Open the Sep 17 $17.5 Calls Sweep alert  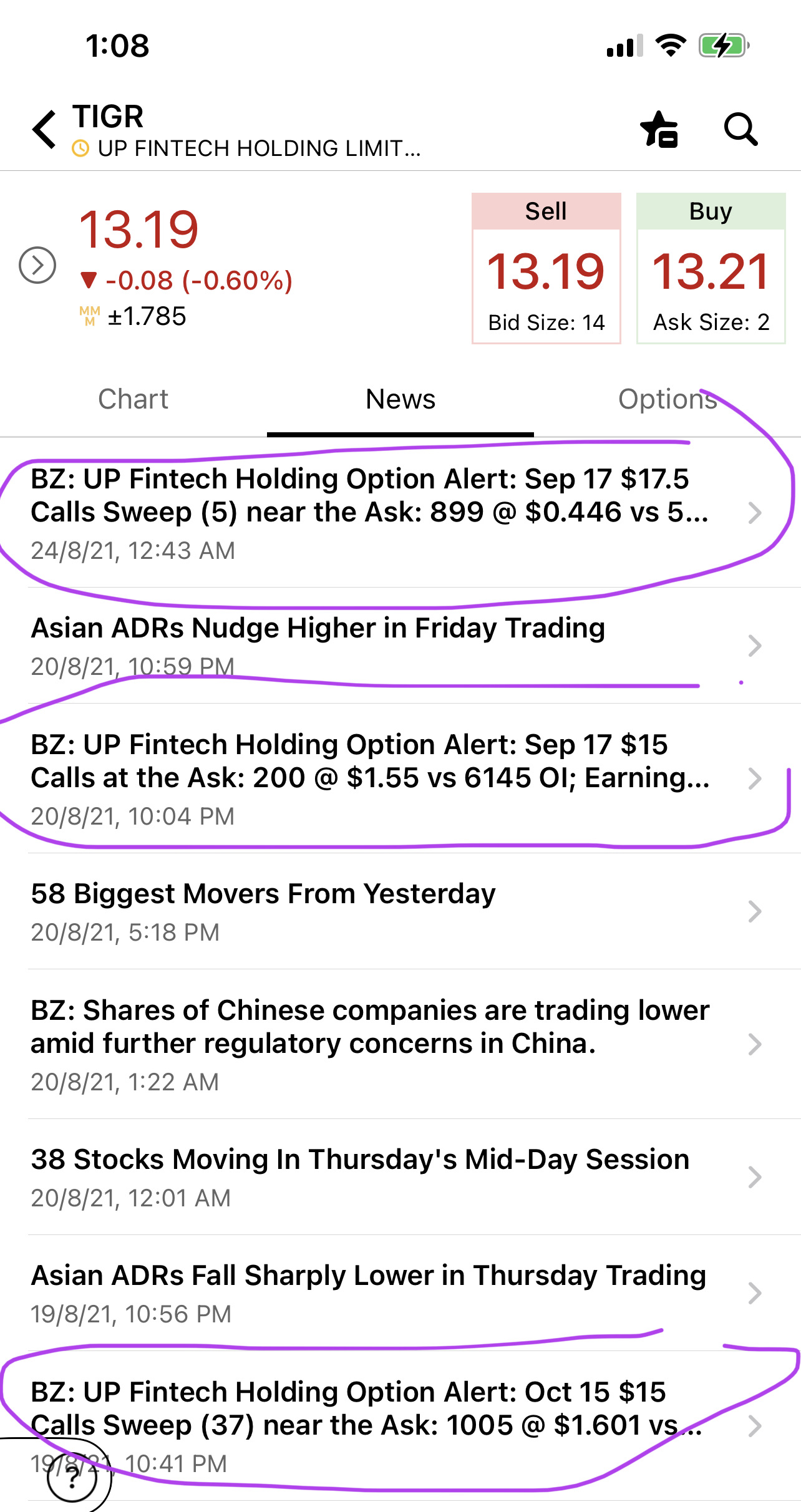[x=400, y=513]
